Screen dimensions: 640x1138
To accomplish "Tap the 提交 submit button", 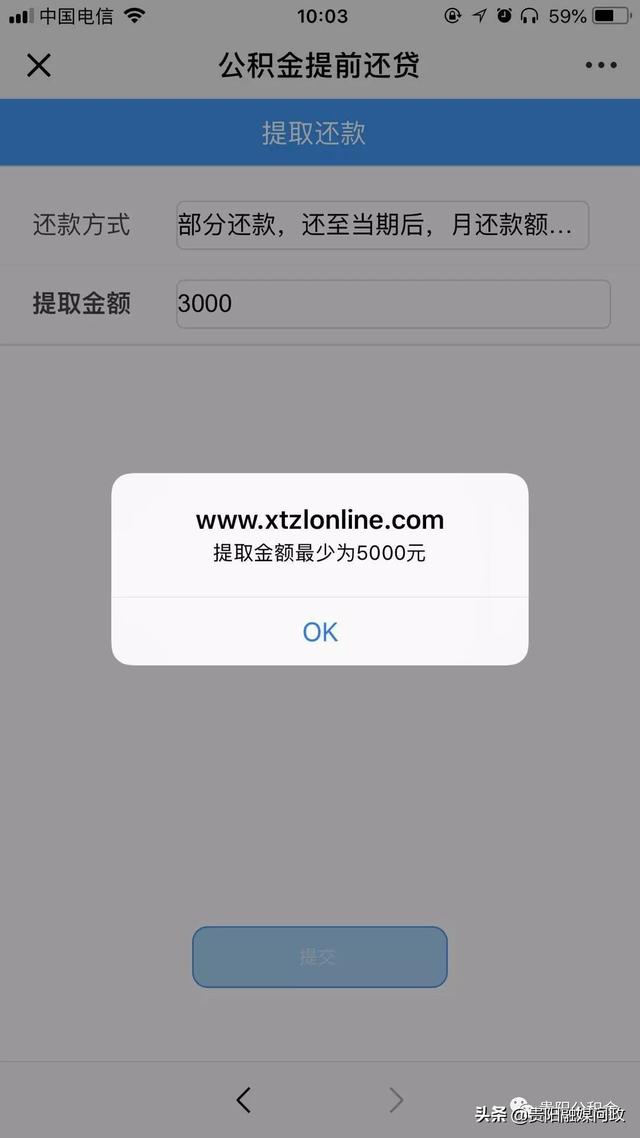I will tap(319, 957).
